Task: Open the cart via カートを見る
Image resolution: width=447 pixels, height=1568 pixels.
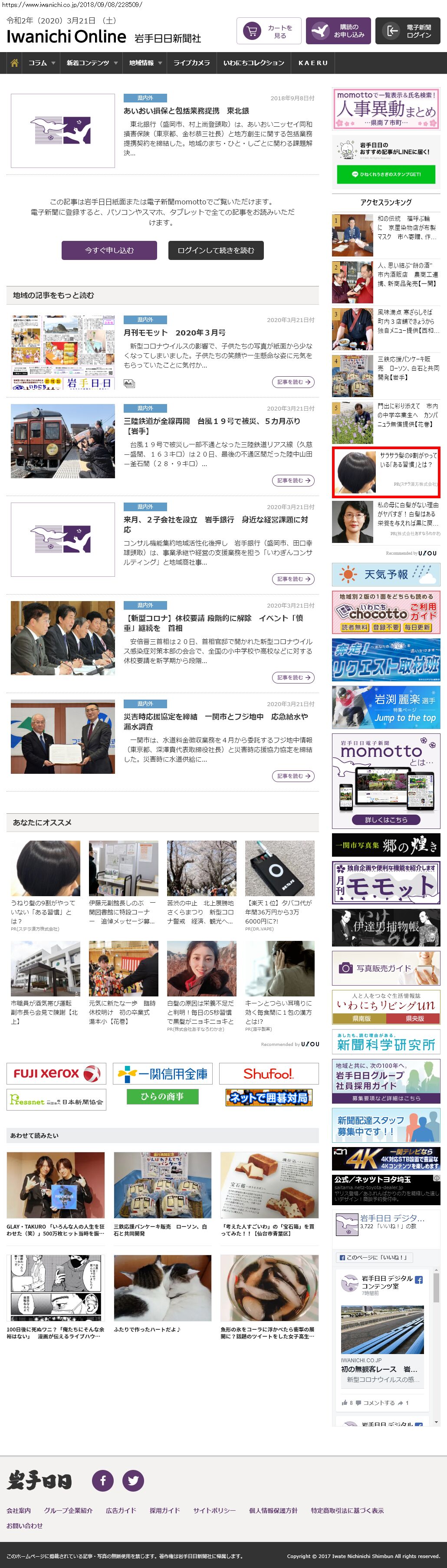Action: point(268,31)
